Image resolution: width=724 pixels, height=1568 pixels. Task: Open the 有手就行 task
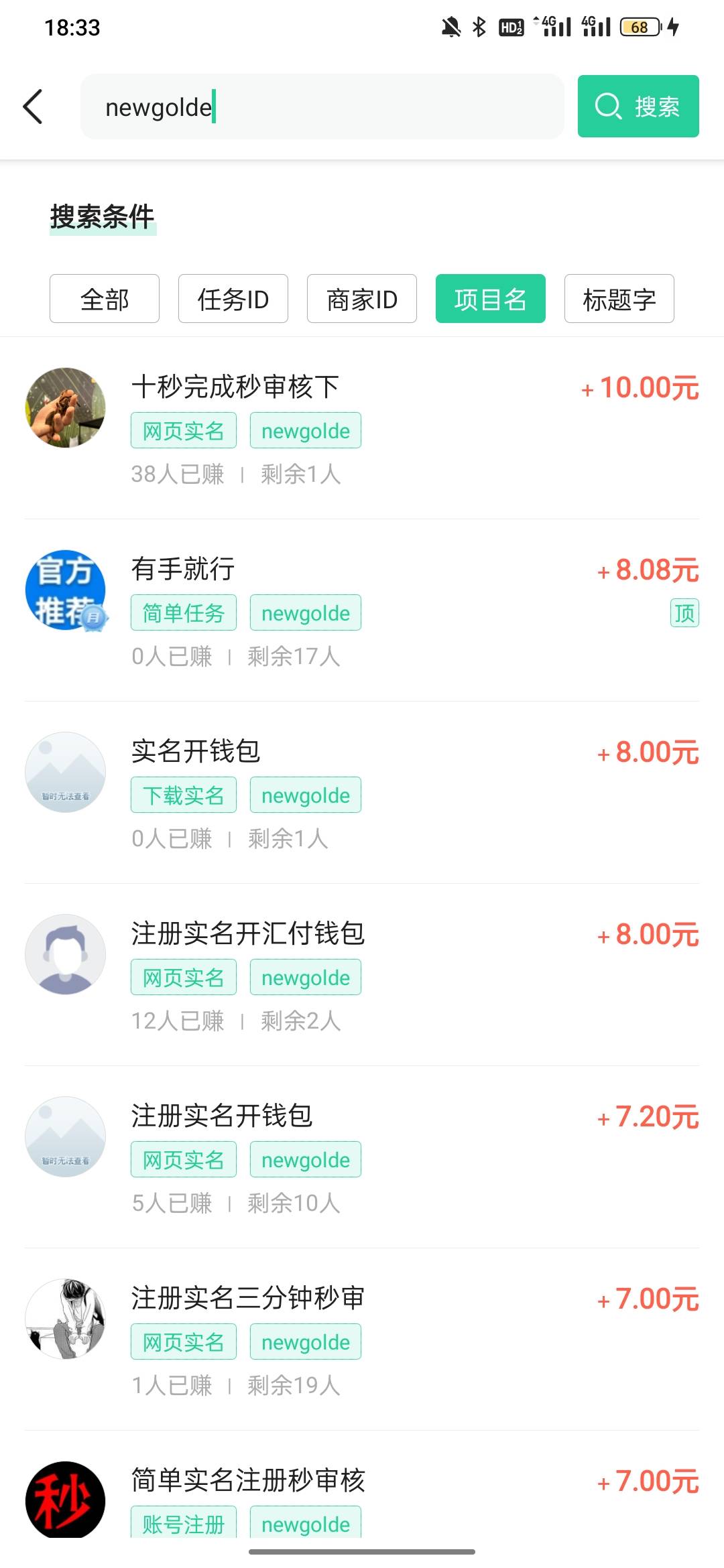362,610
